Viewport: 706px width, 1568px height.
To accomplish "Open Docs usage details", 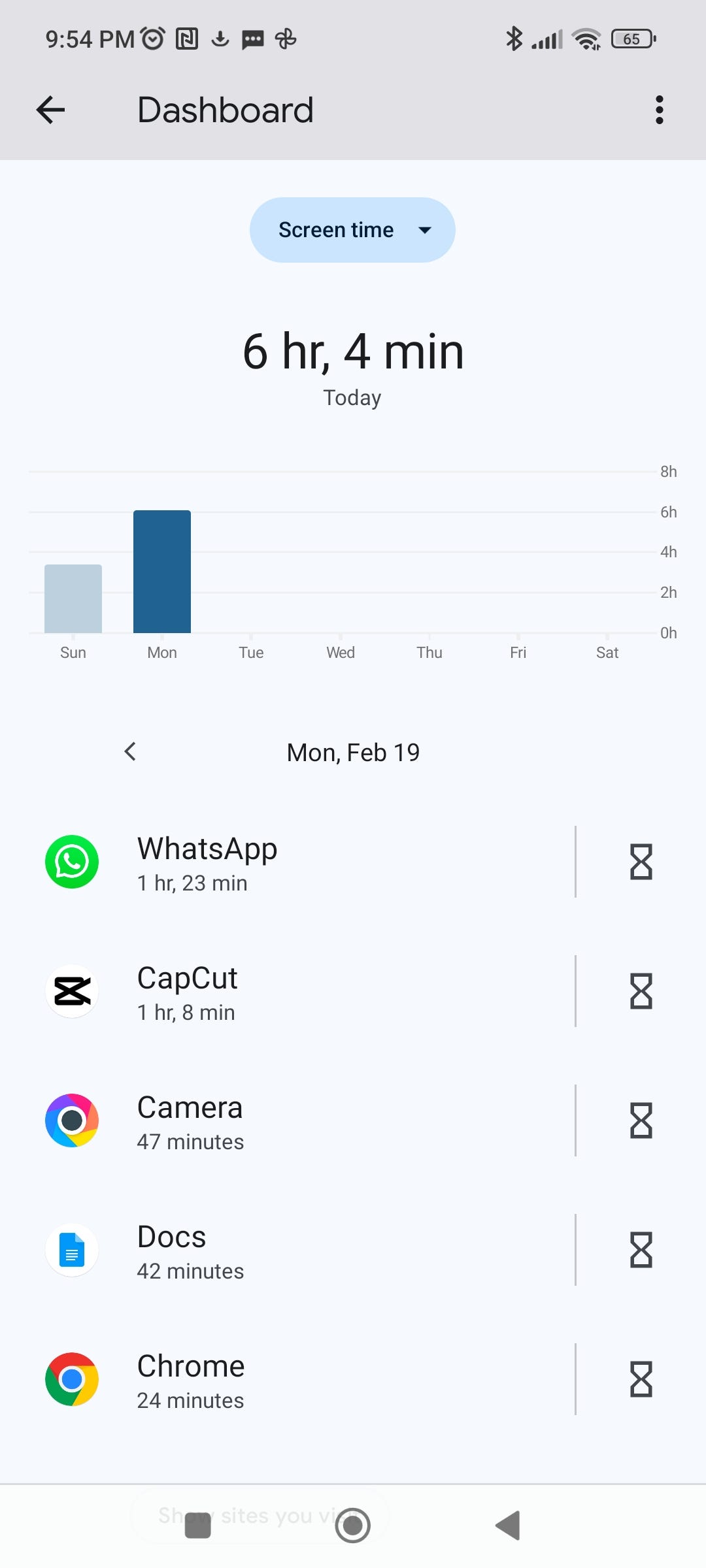I will click(x=288, y=1250).
